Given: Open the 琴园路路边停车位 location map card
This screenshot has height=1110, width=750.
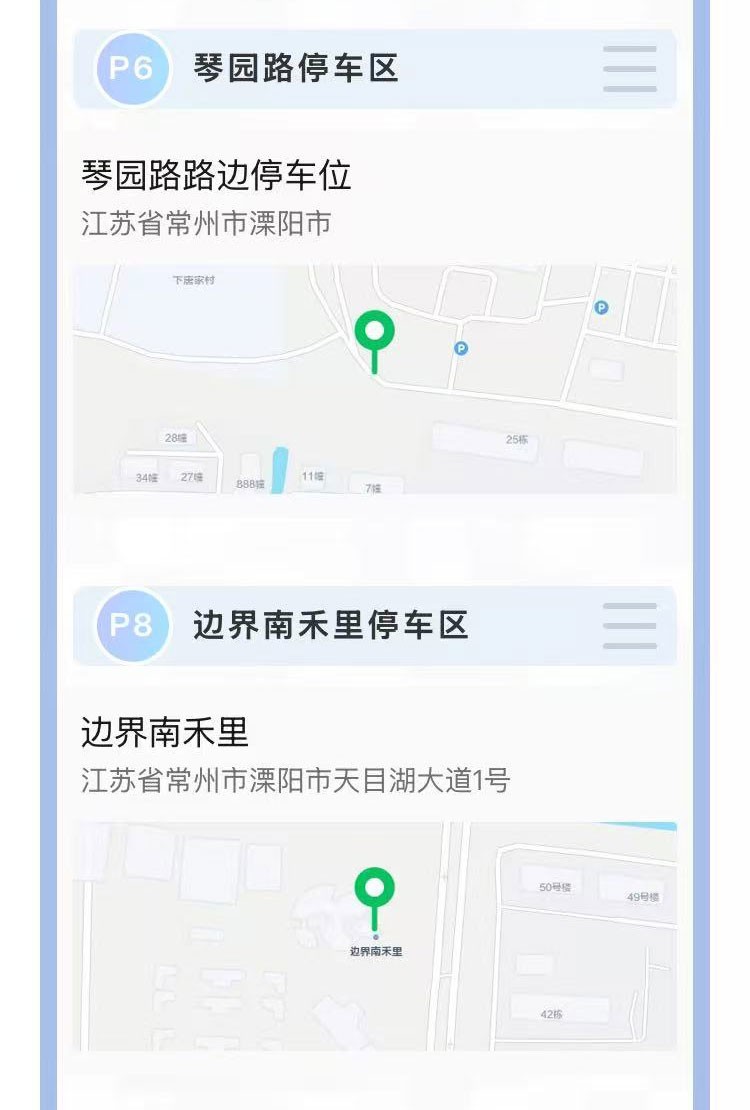Looking at the screenshot, I should [375, 378].
